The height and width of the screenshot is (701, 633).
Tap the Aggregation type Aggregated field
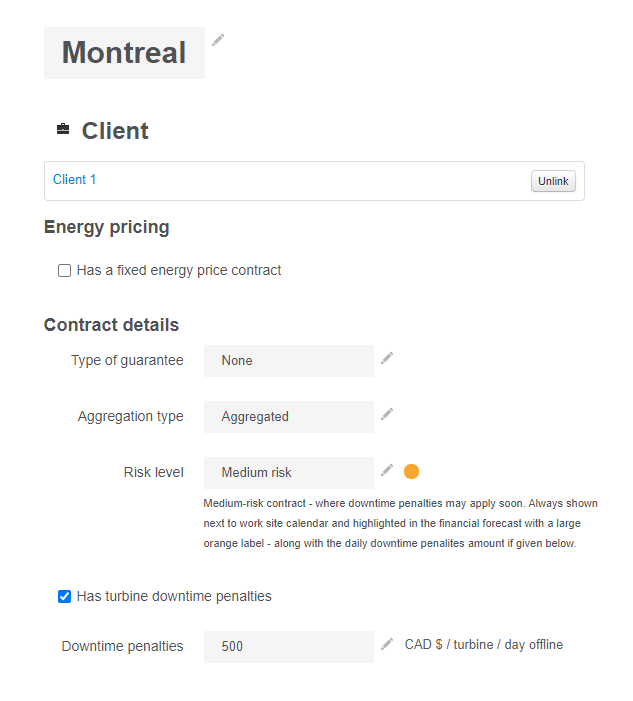288,417
